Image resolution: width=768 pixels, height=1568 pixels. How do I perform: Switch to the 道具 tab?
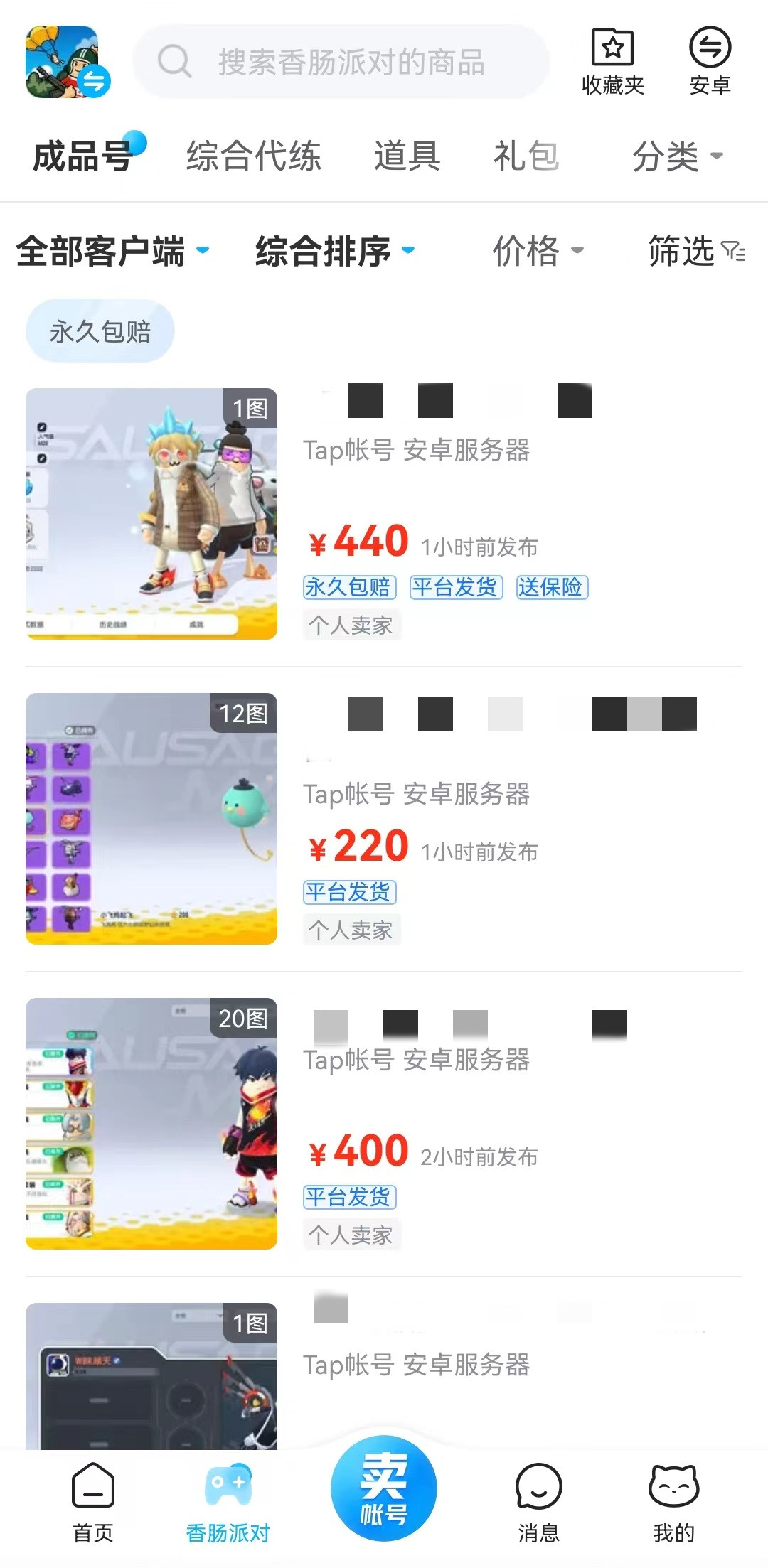coord(407,156)
